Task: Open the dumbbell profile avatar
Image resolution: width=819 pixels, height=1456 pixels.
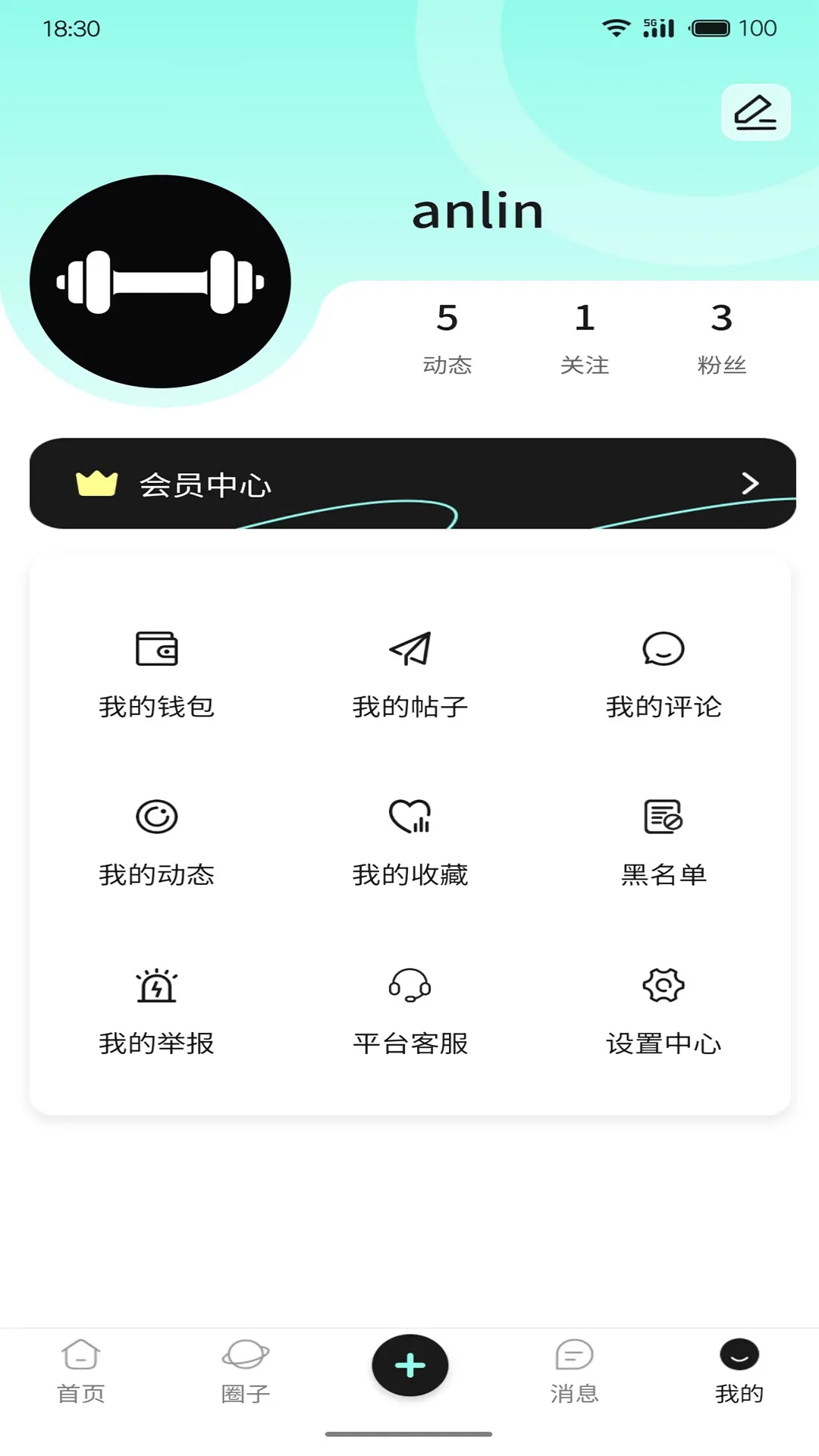Action: coord(160,282)
